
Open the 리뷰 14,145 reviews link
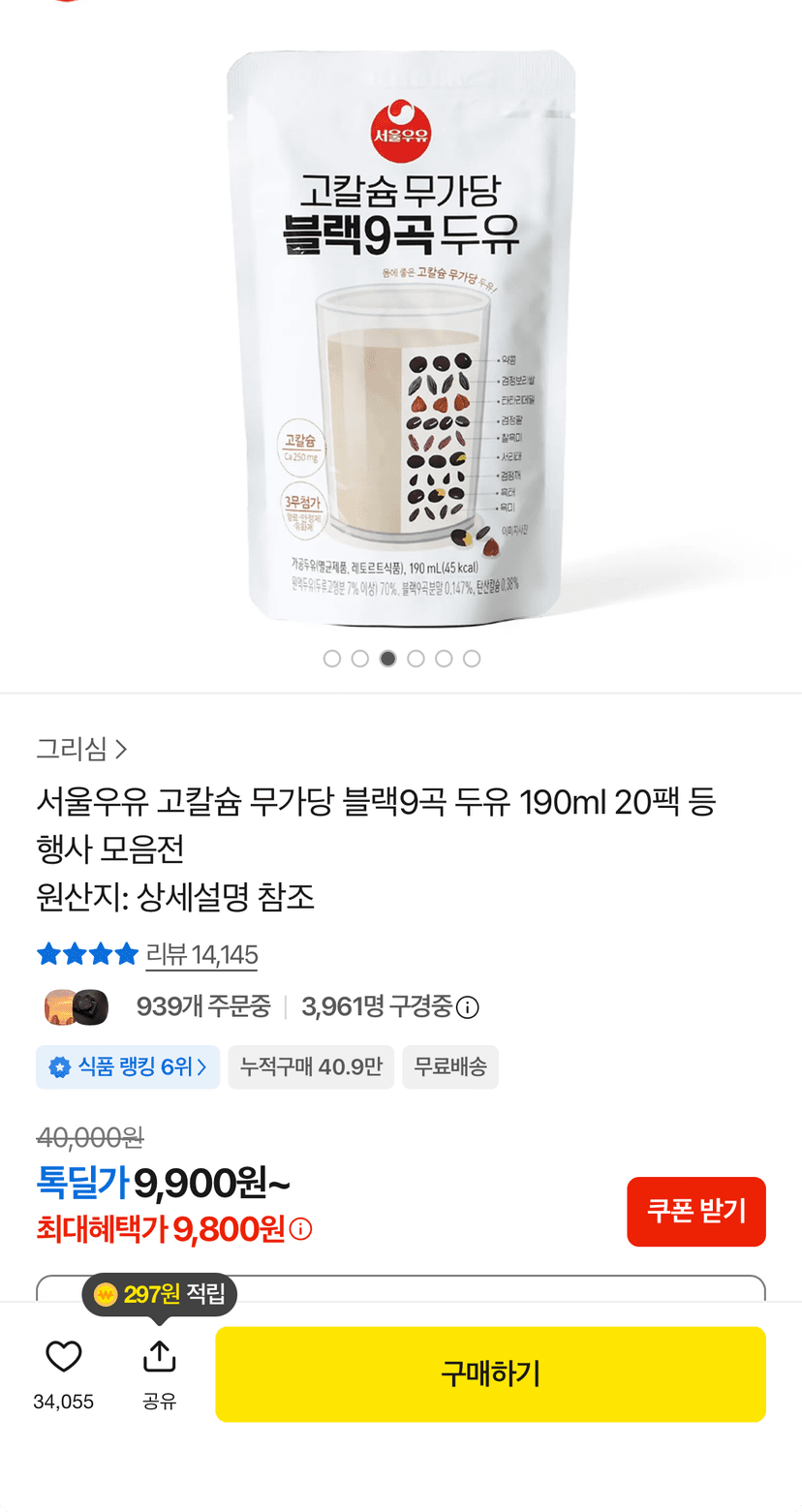point(201,955)
